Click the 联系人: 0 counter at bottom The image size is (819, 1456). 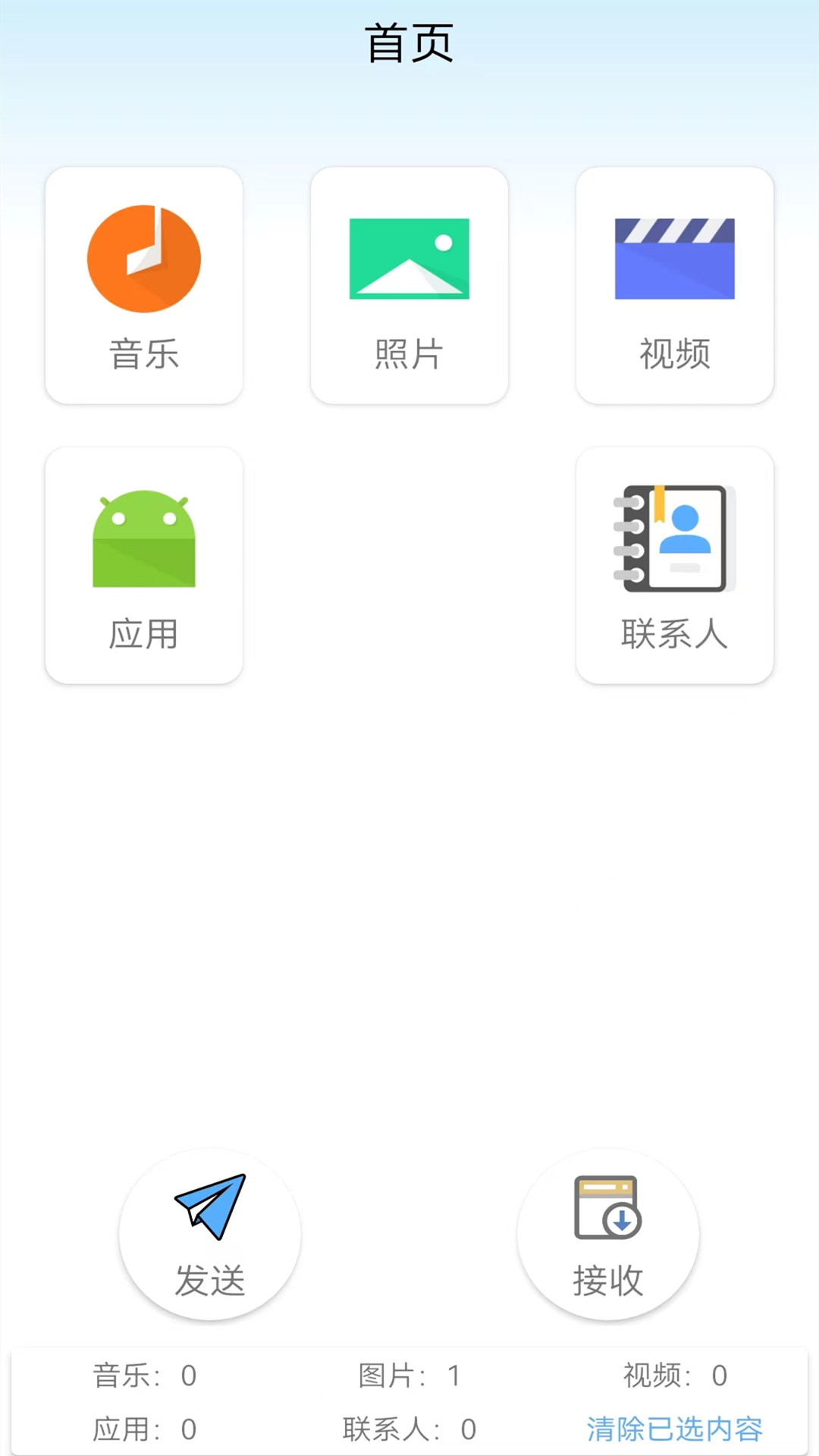click(x=409, y=1429)
